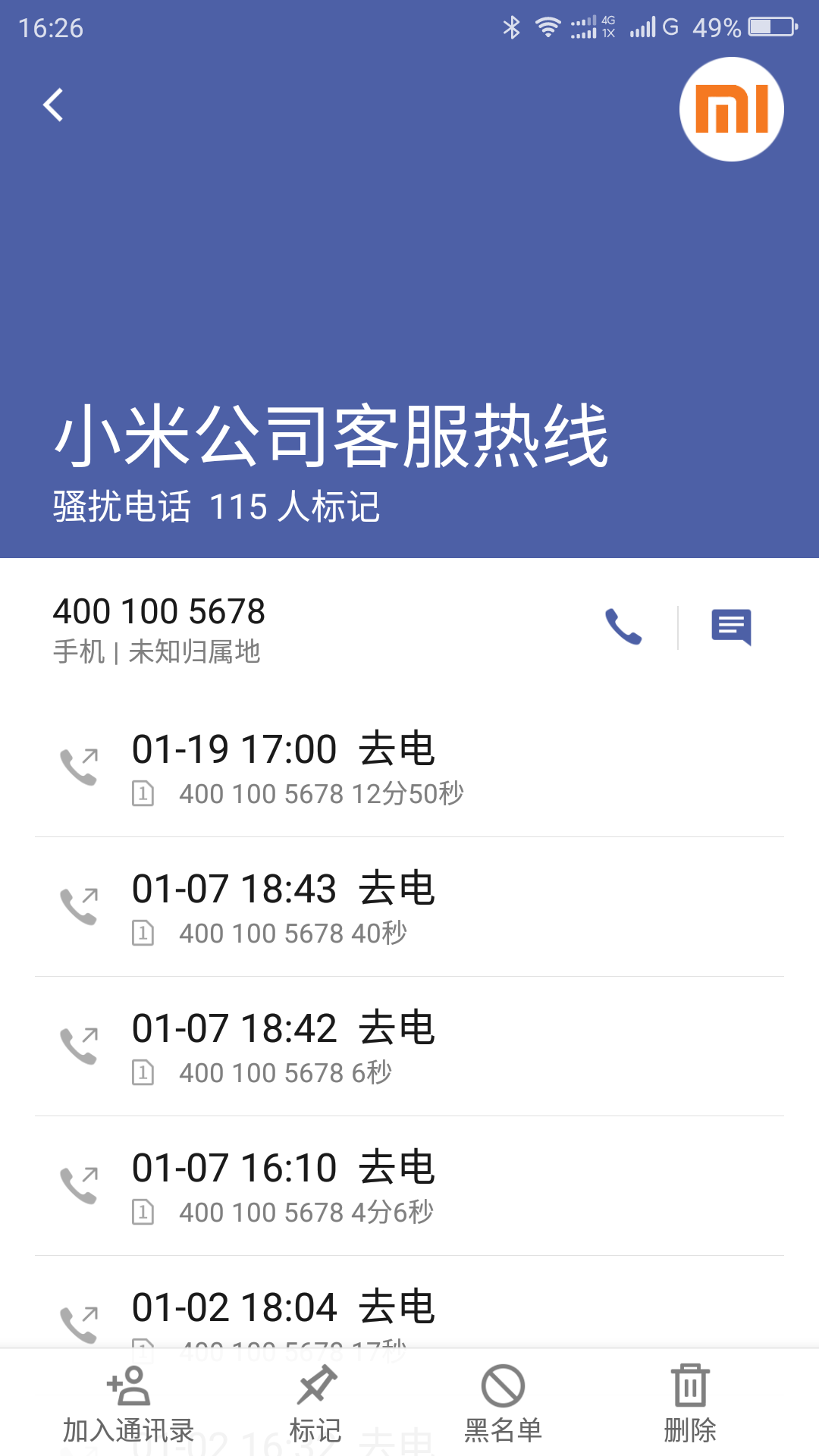Call the number using the phone icon
819x1456 pixels.
point(623,627)
